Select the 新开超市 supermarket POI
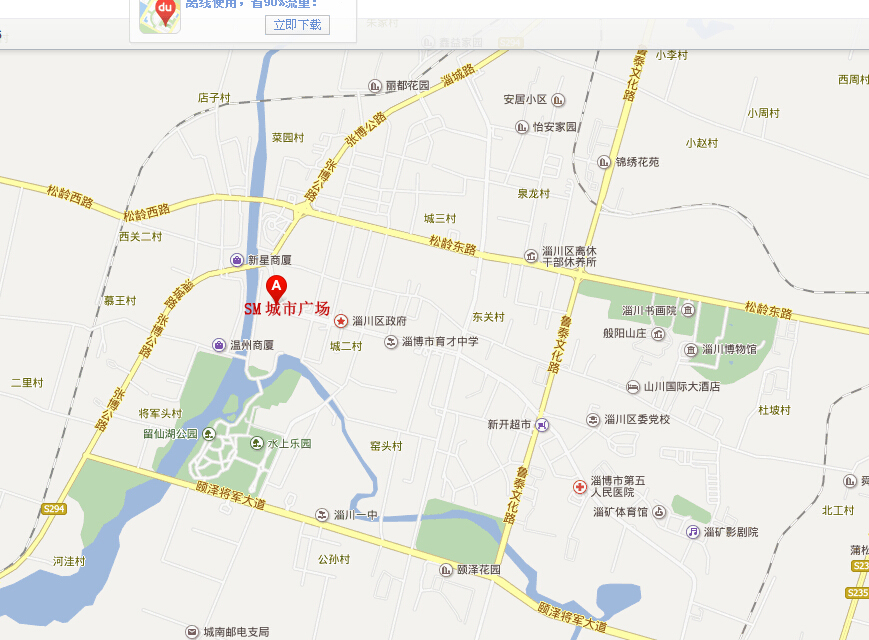869x640 pixels. coord(541,424)
